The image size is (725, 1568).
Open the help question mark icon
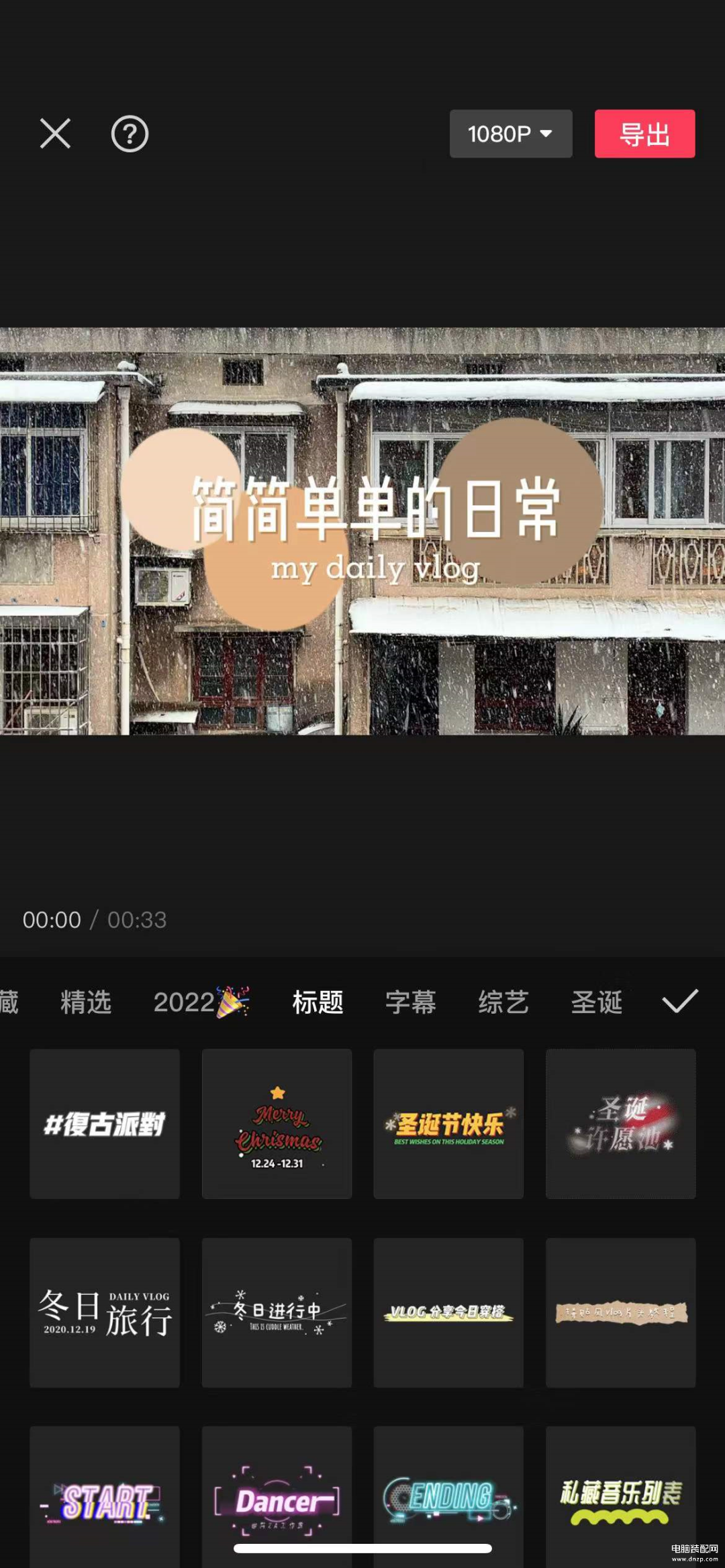pyautogui.click(x=130, y=134)
